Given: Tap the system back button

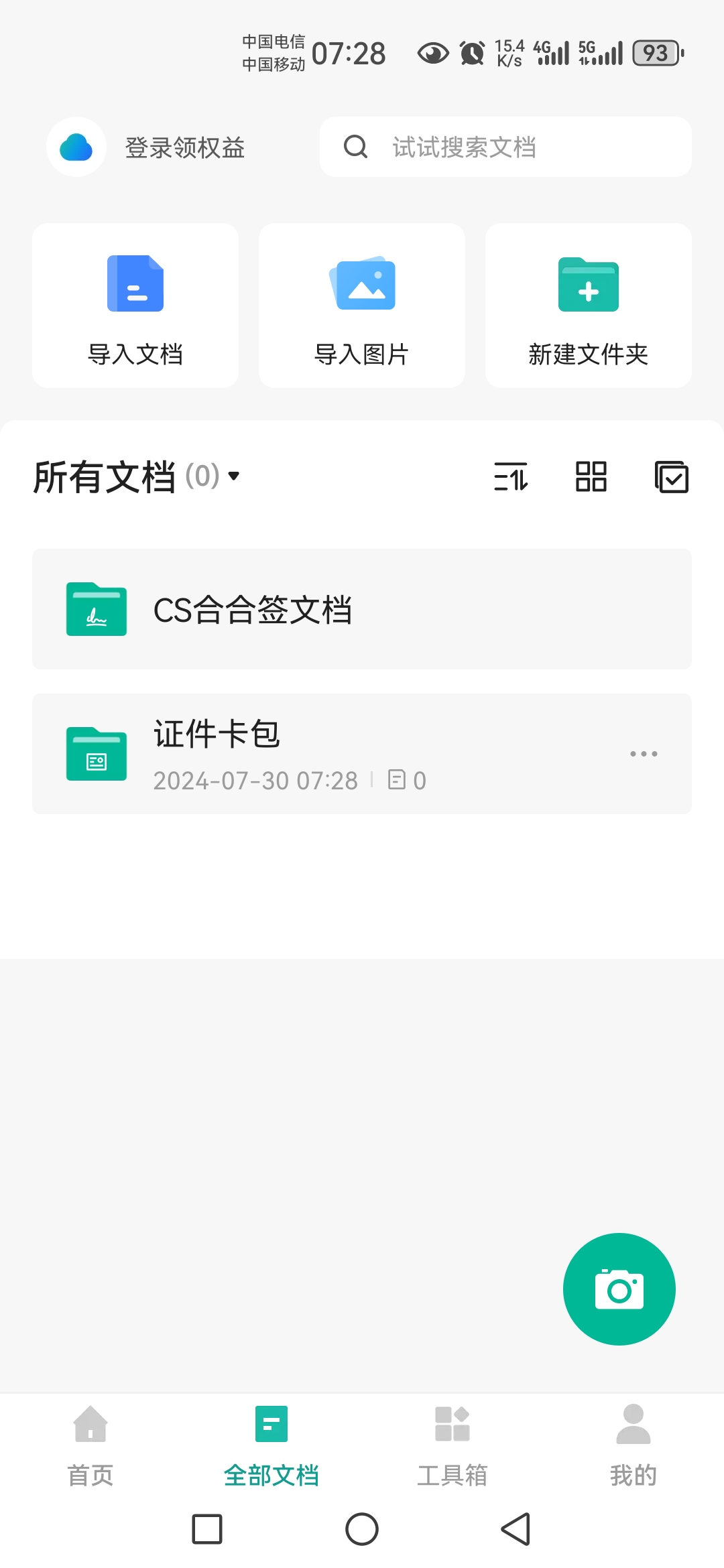Looking at the screenshot, I should coord(516,1529).
